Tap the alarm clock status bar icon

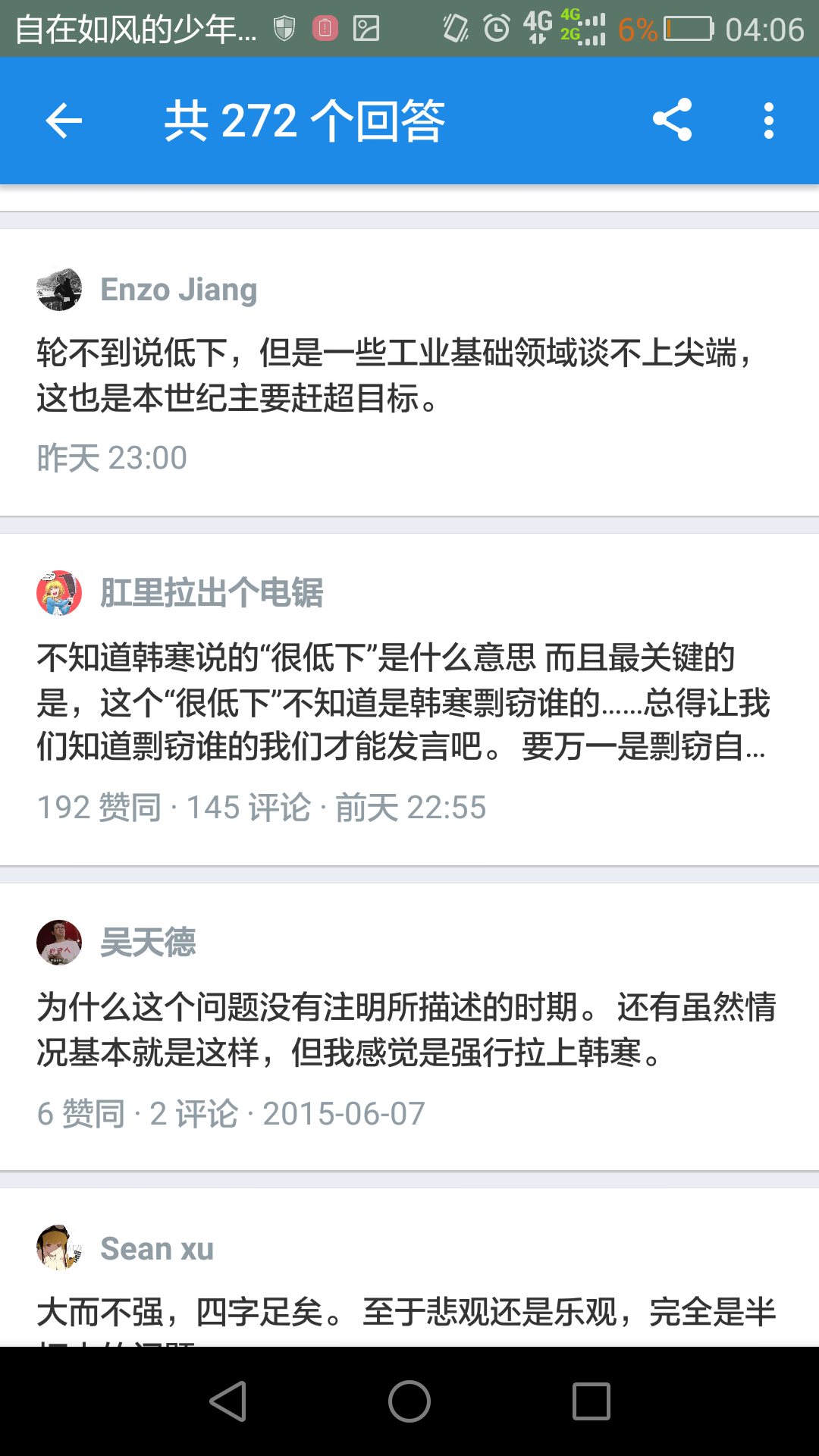pos(497,27)
